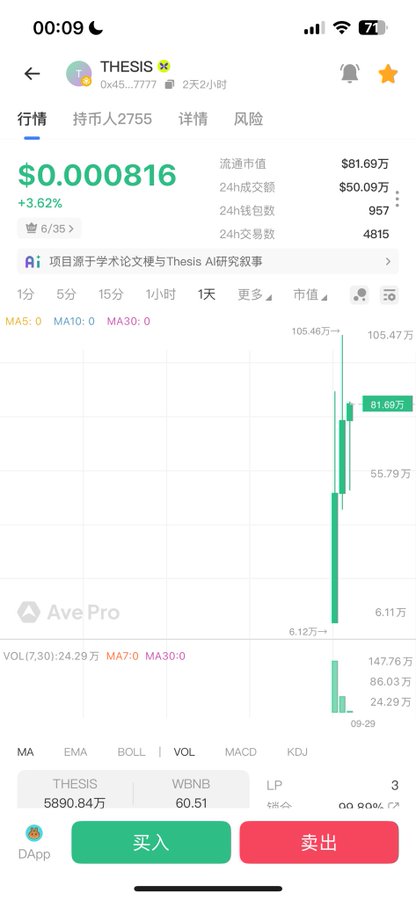Open the 详情 tab

(193, 119)
